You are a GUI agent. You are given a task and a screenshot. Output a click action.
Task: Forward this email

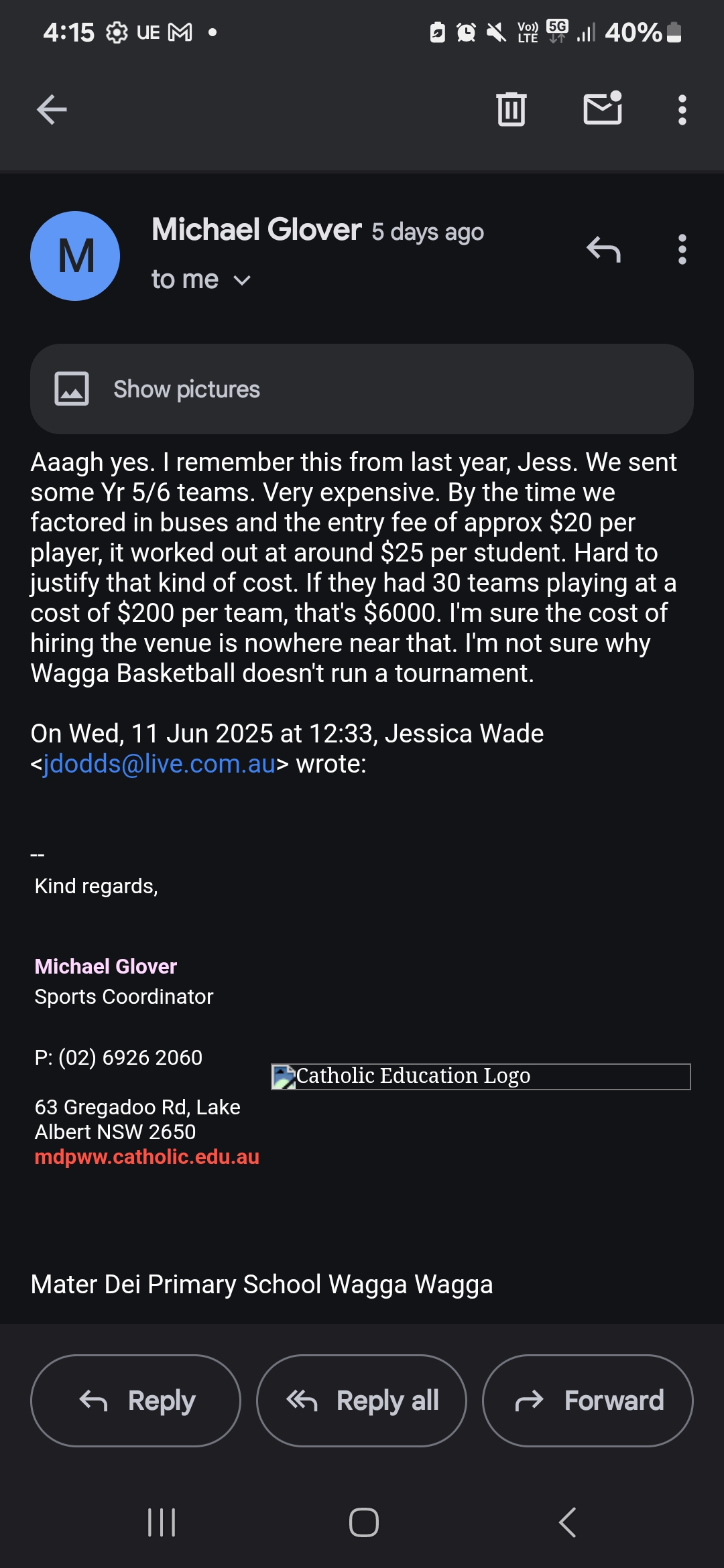(x=587, y=1400)
